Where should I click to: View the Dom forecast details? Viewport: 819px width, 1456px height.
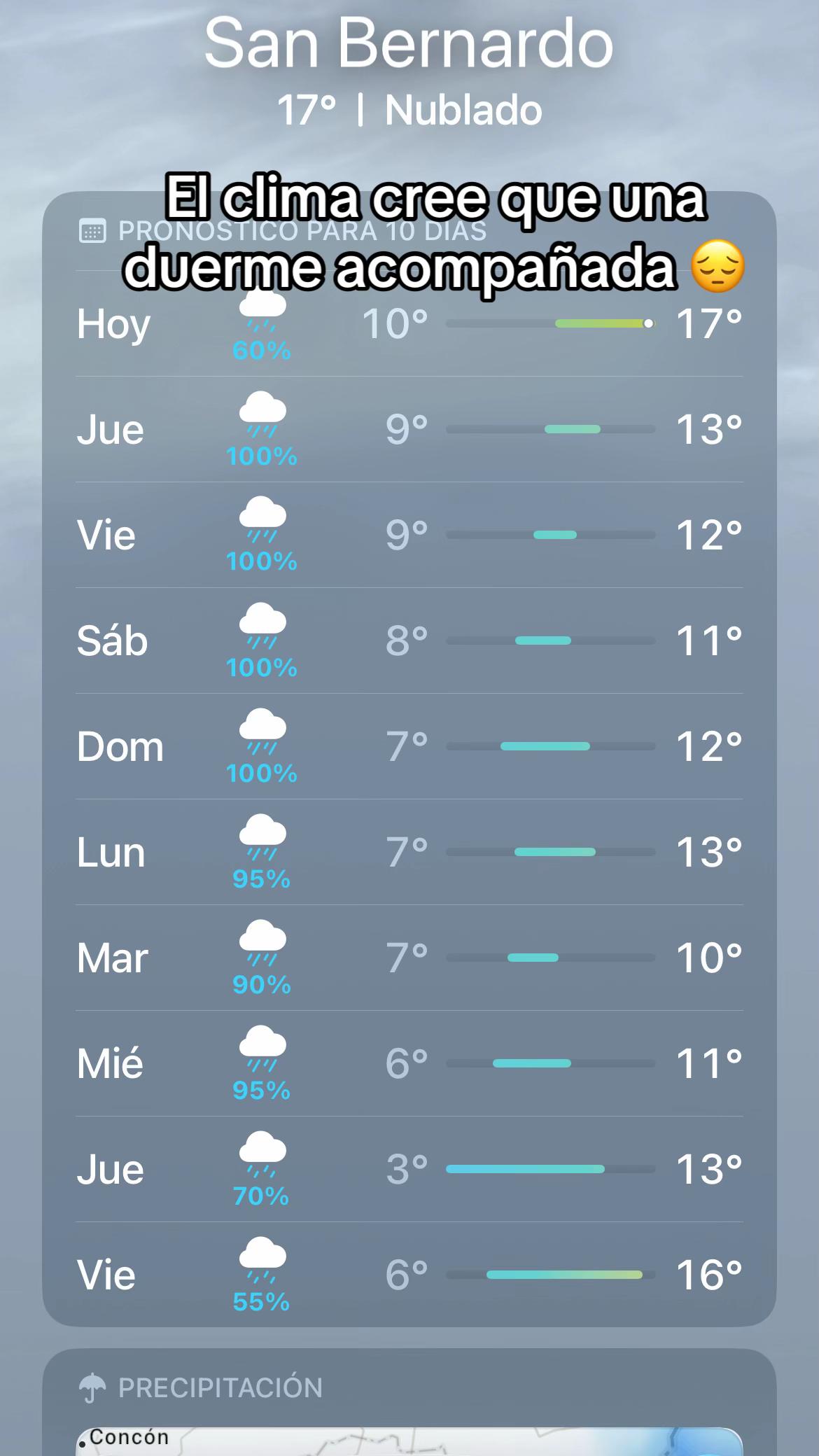coord(409,747)
